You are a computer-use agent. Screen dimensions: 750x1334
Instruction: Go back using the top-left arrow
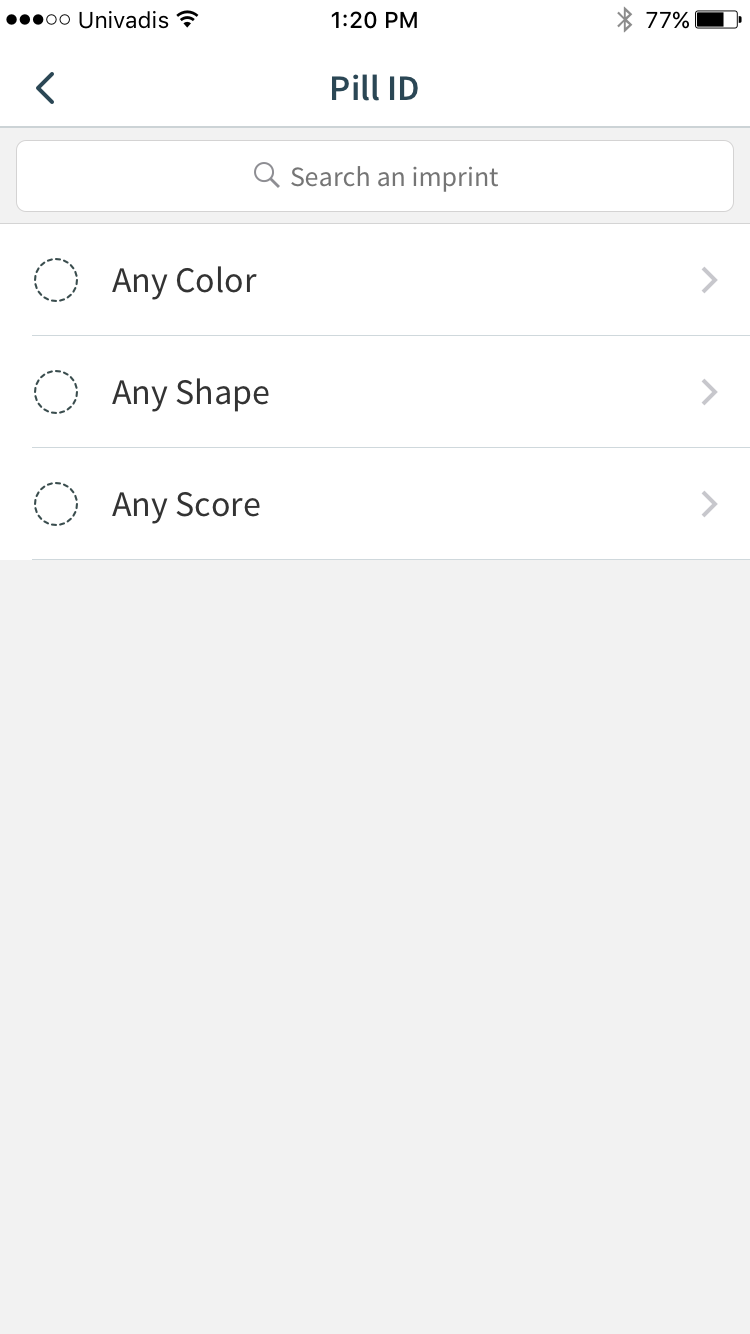click(x=45, y=88)
